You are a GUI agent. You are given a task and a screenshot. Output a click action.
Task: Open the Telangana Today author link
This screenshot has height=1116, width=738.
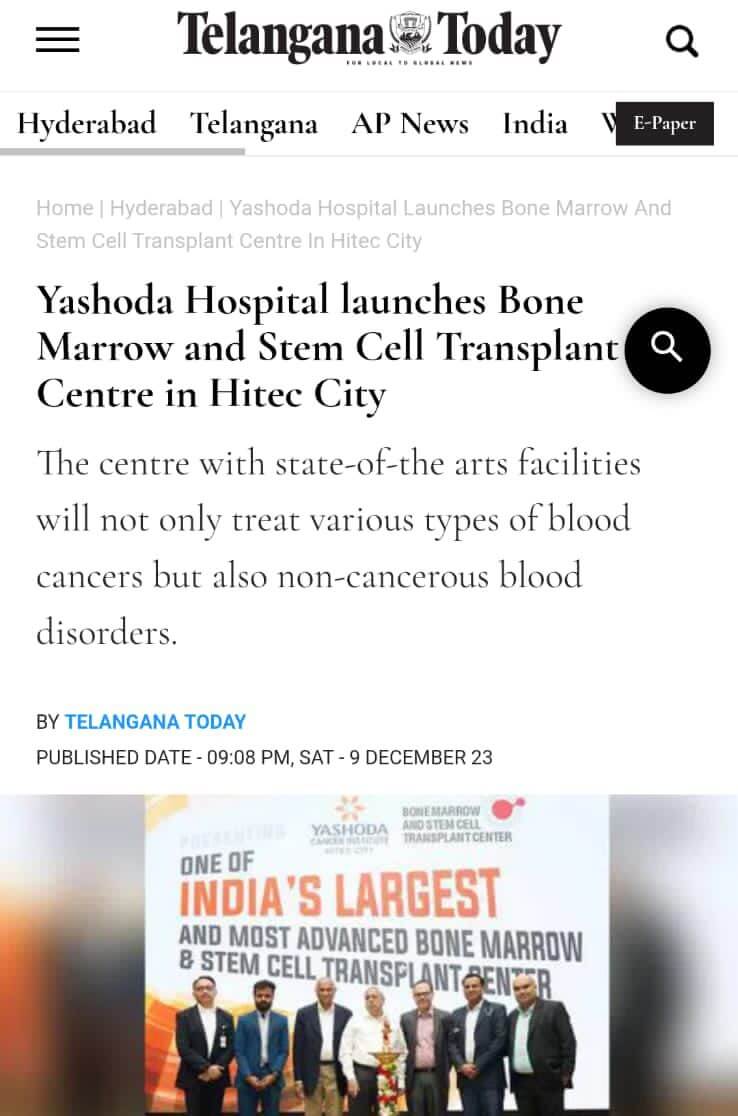coord(155,722)
